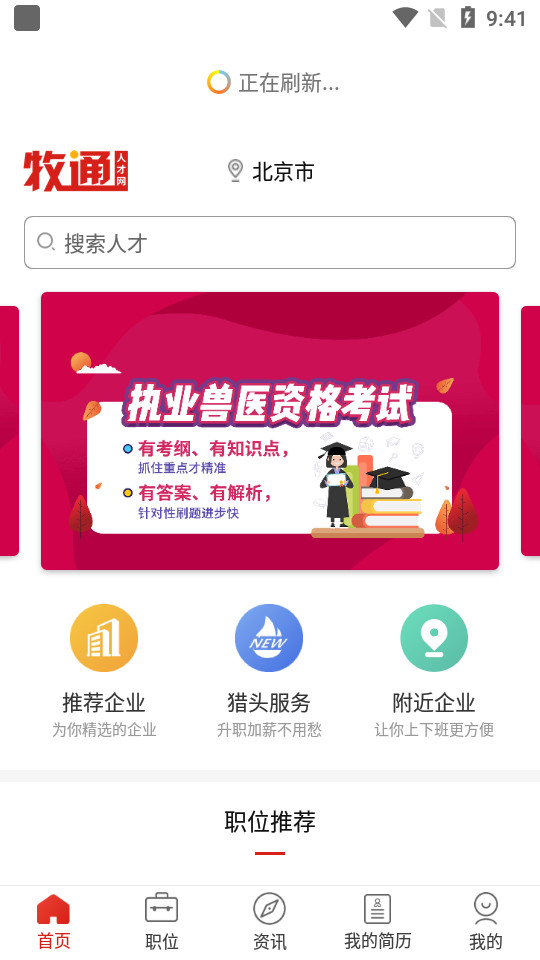Open the 我的 profile tab
The height and width of the screenshot is (960, 540).
[x=486, y=922]
